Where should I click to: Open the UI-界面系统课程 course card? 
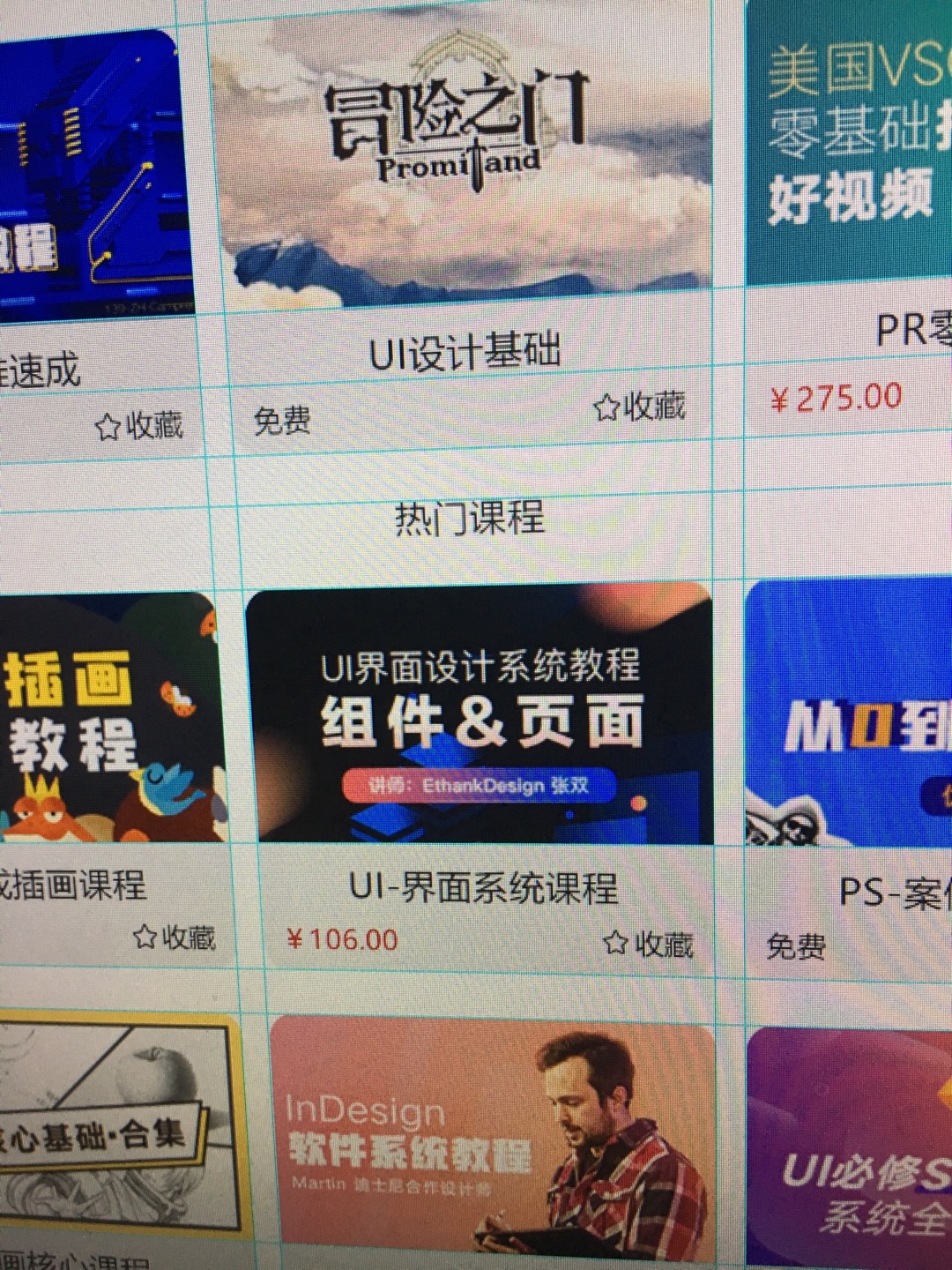pyautogui.click(x=480, y=714)
